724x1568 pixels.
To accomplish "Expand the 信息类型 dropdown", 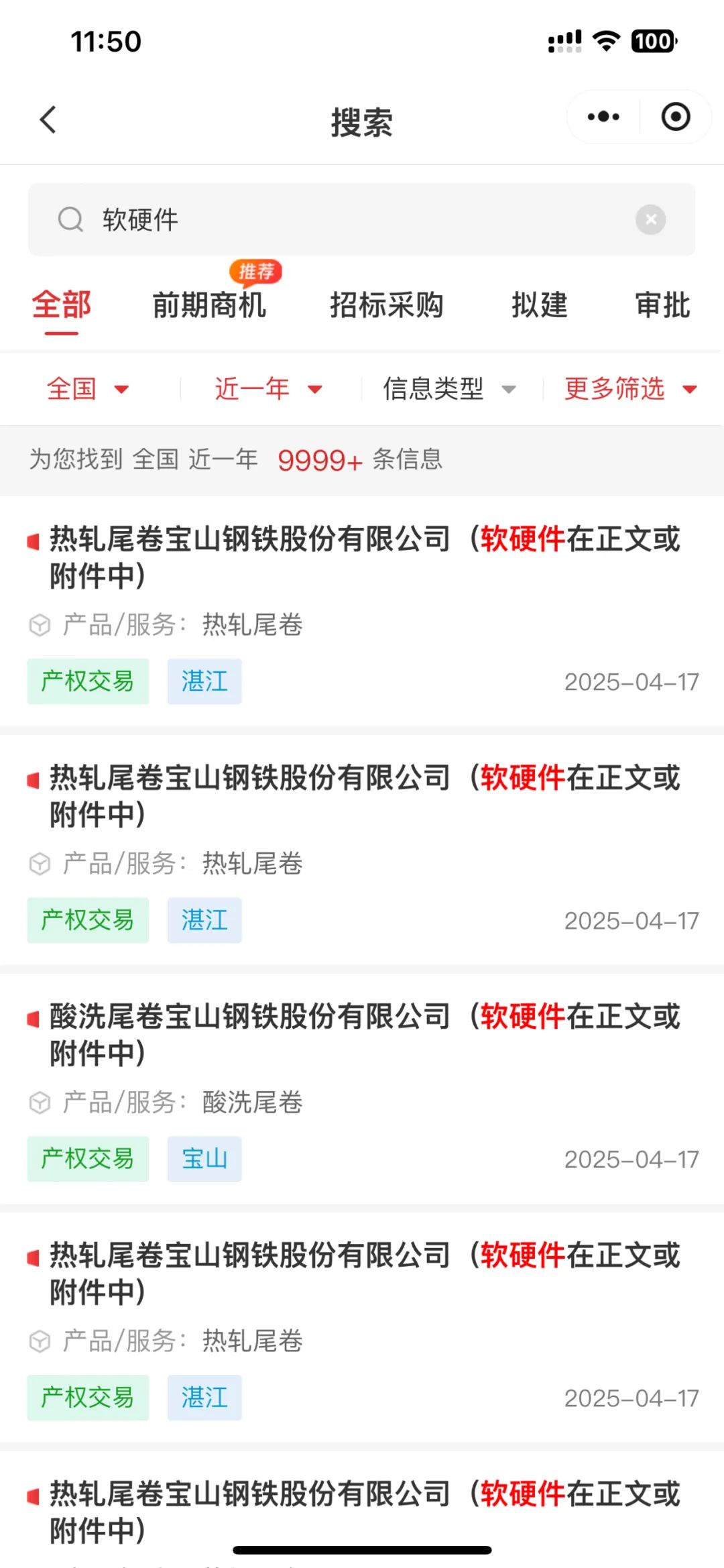I will (x=450, y=388).
